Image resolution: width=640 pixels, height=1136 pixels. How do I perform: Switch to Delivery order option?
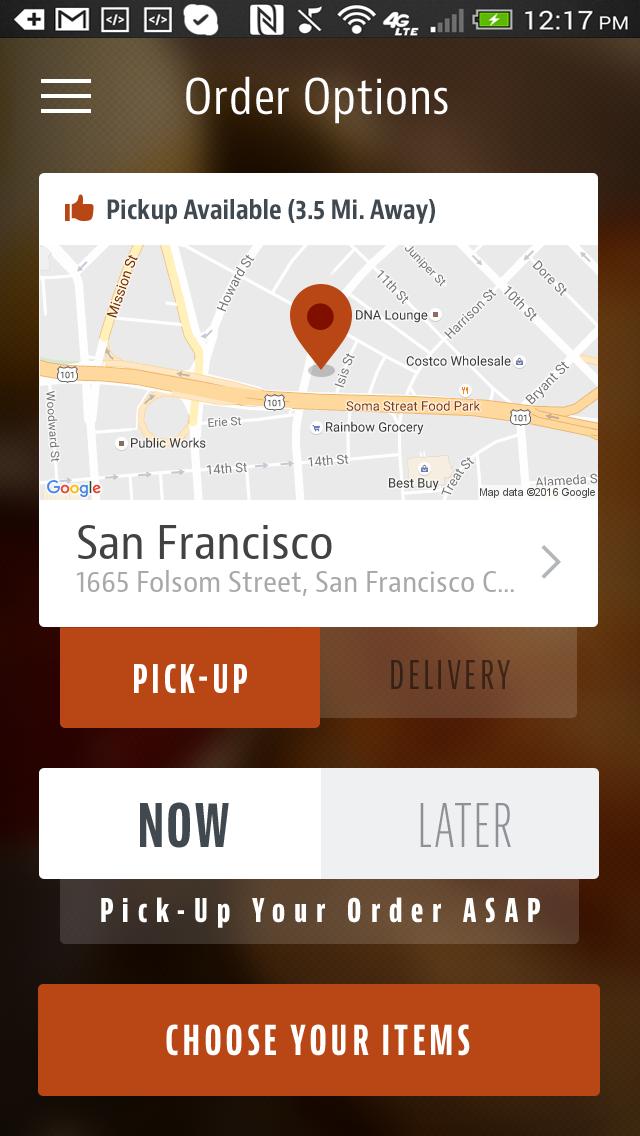(x=449, y=675)
